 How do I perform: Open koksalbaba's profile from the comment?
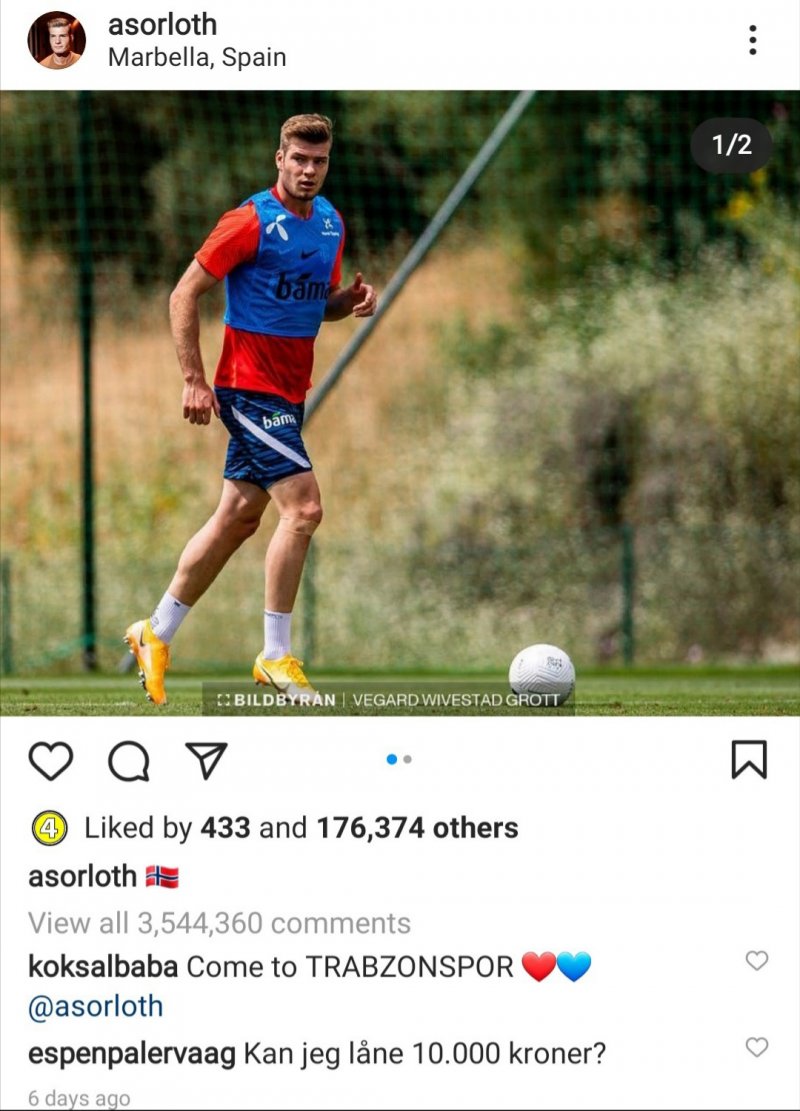[103, 966]
